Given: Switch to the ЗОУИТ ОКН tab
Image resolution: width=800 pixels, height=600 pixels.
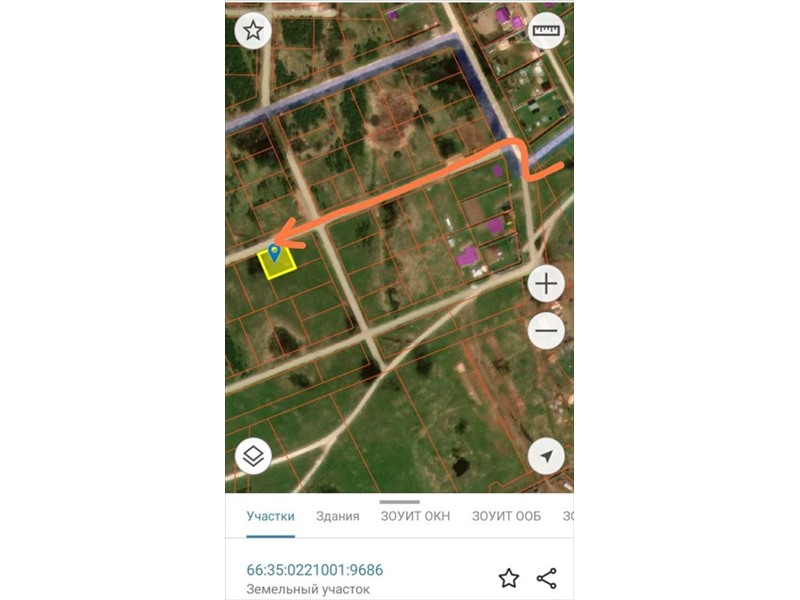Looking at the screenshot, I should [415, 516].
